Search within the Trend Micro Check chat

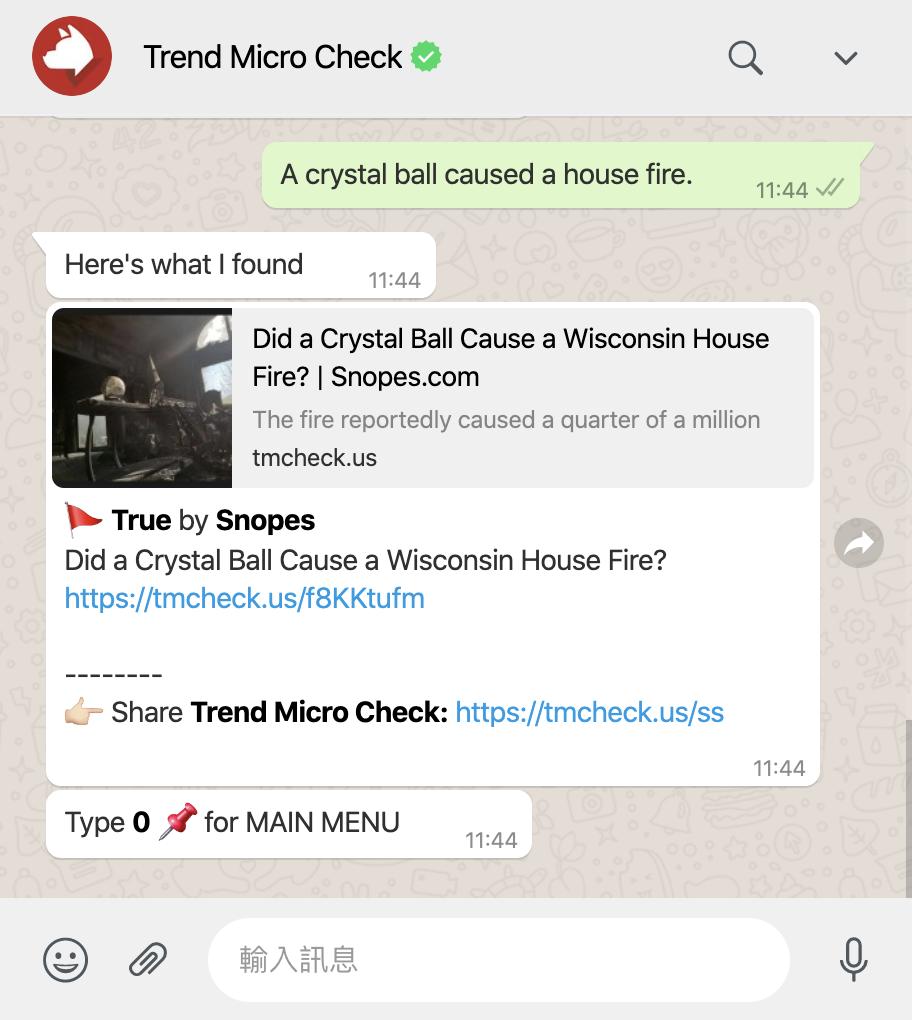pos(745,57)
